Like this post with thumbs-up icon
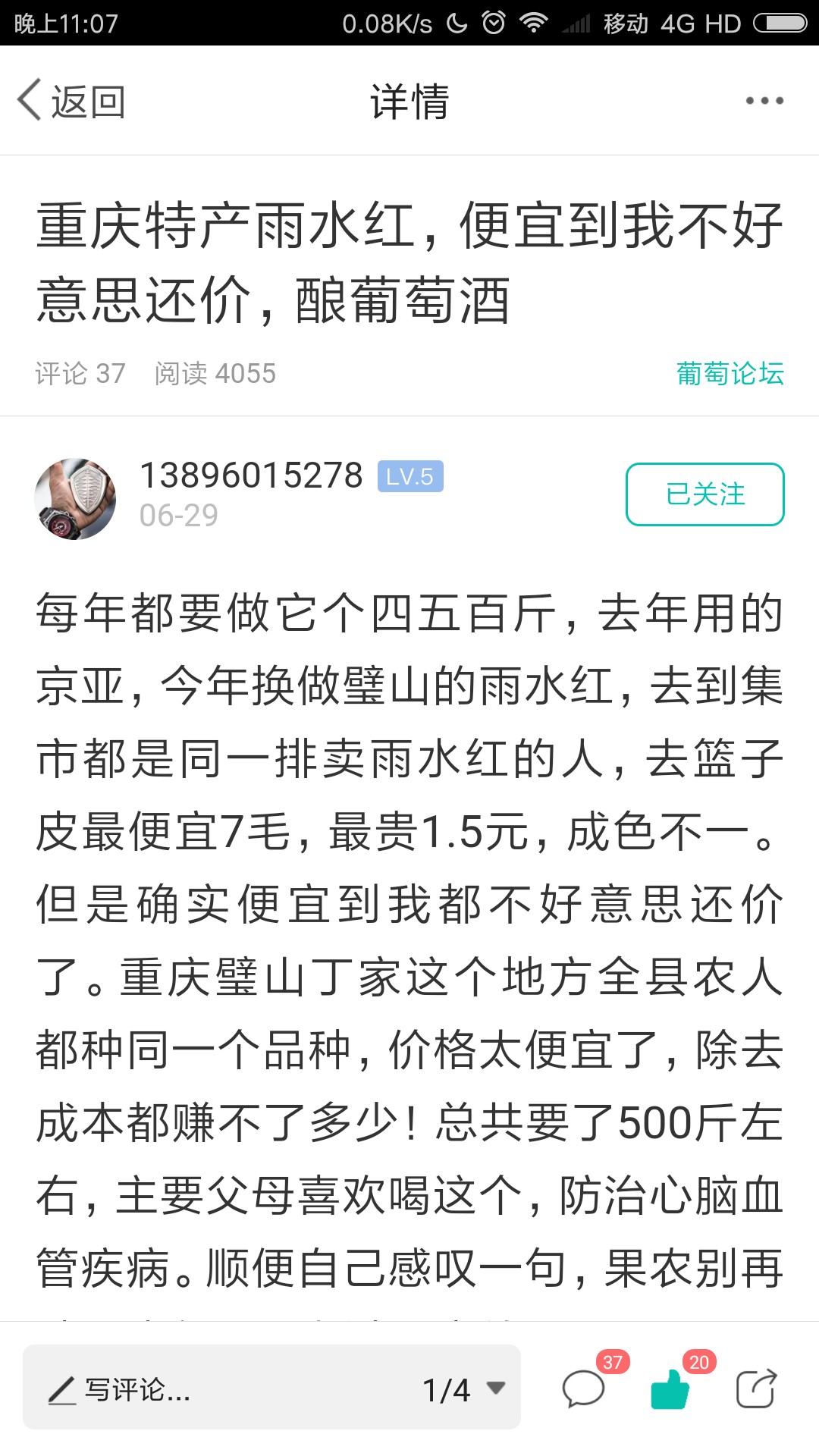Image resolution: width=819 pixels, height=1456 pixels. pos(670,1389)
